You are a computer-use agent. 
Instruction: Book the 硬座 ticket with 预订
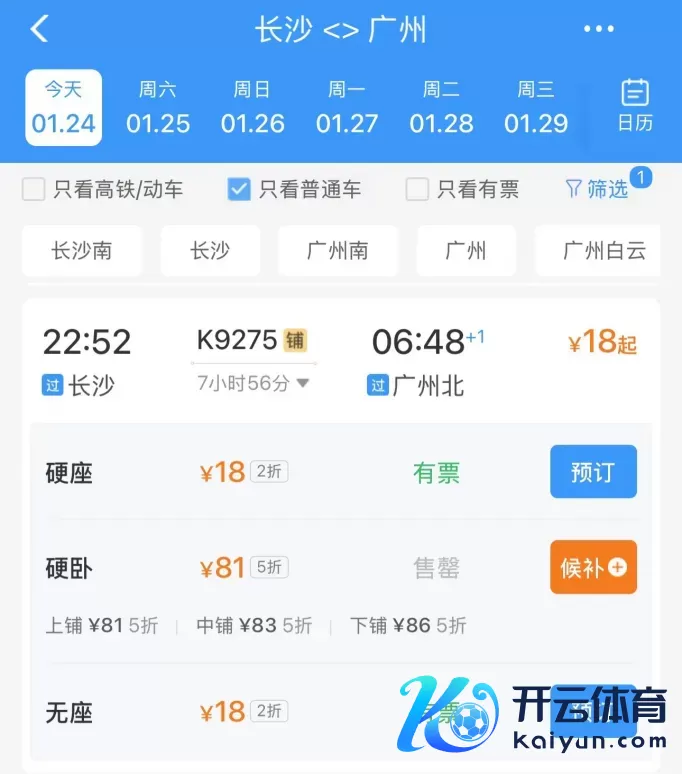pyautogui.click(x=593, y=472)
